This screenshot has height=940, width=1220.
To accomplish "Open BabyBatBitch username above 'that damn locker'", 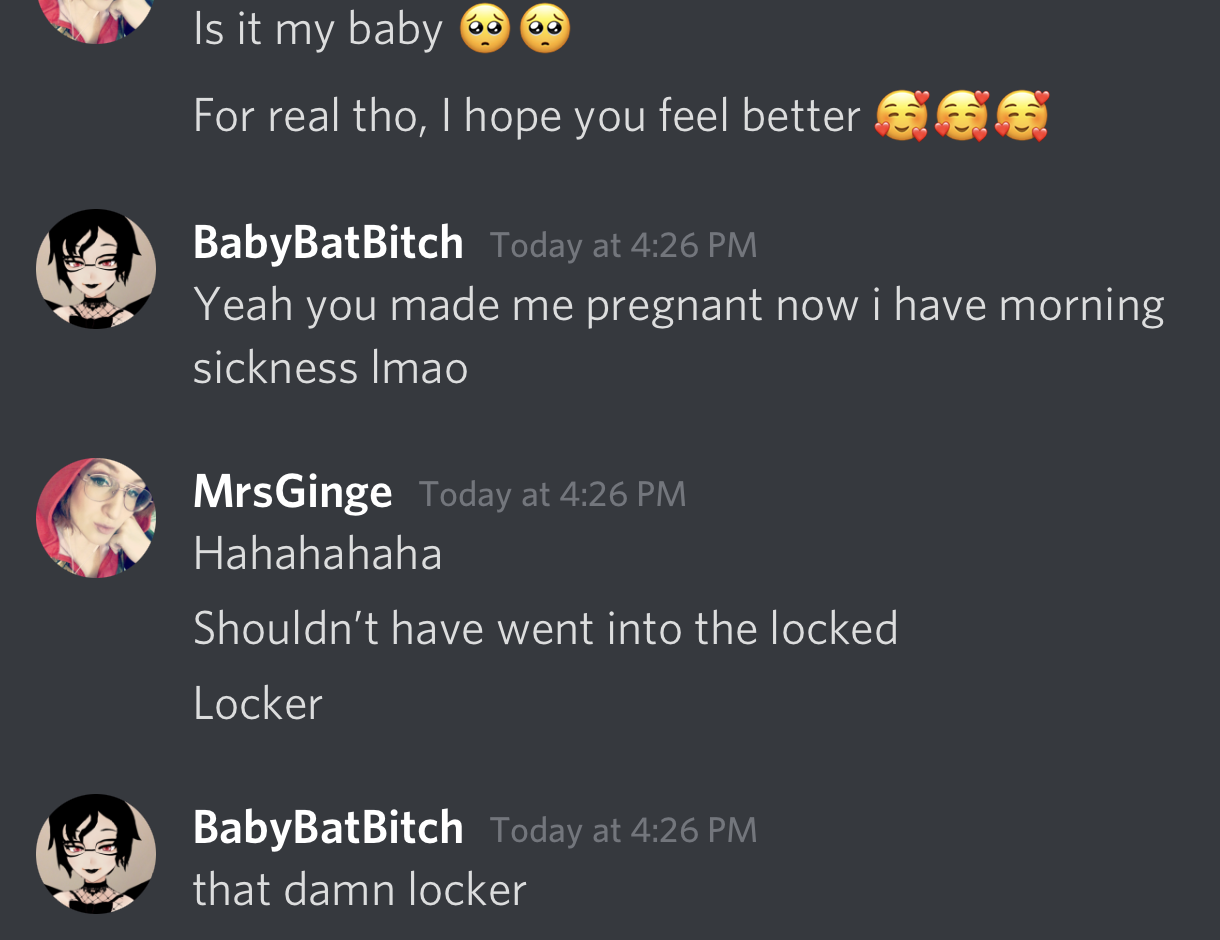I will point(328,828).
